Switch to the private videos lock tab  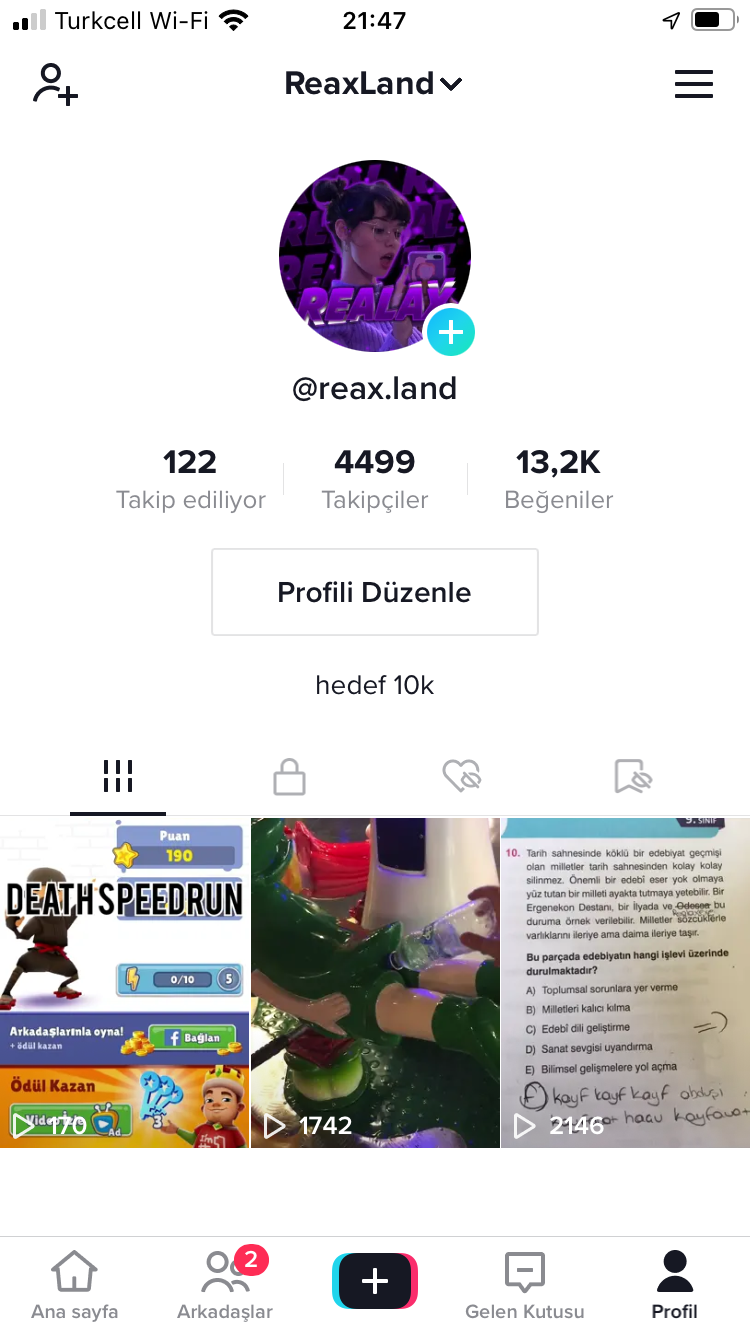[x=289, y=776]
